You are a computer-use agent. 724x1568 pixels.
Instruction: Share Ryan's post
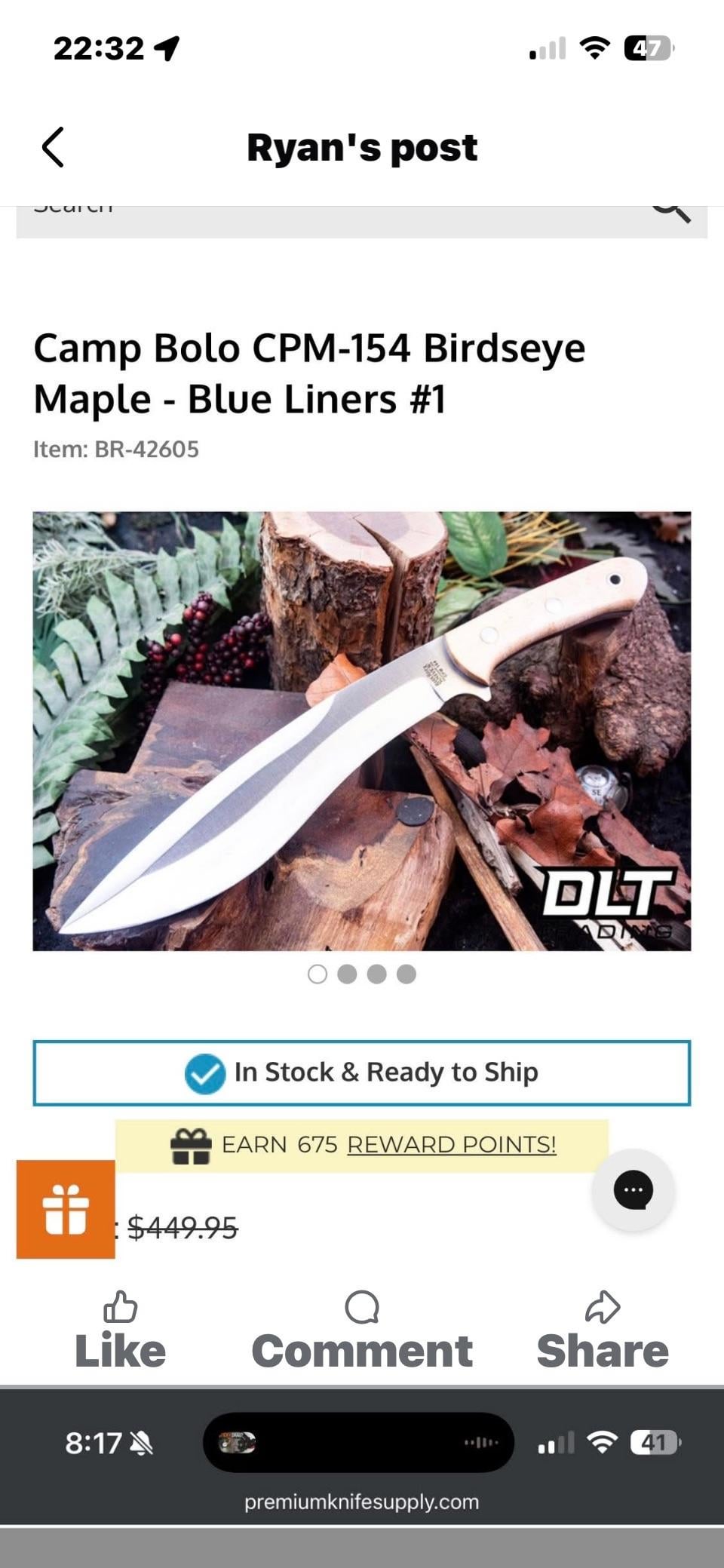(x=603, y=1331)
